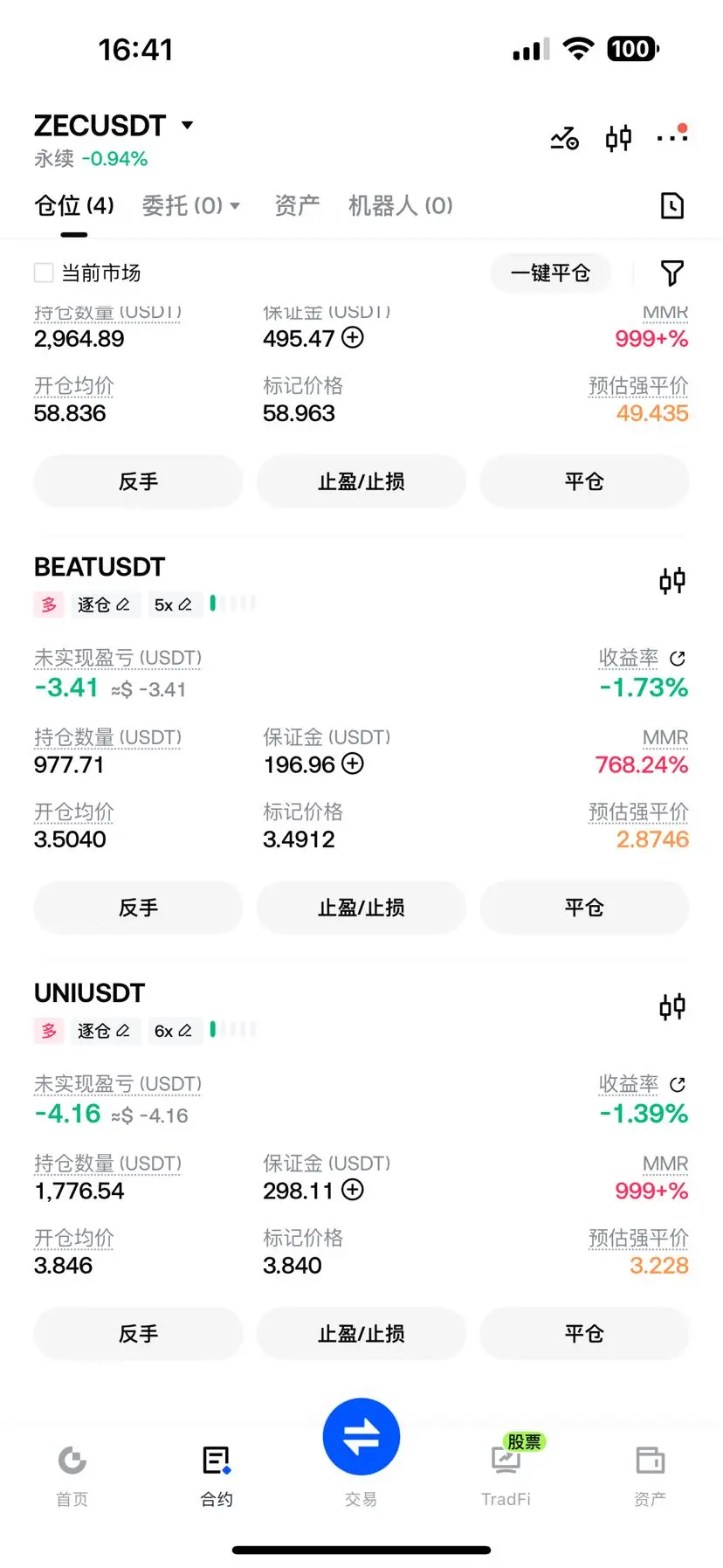723x1568 pixels.
Task: Open the positions filter funnel icon
Action: 671,273
